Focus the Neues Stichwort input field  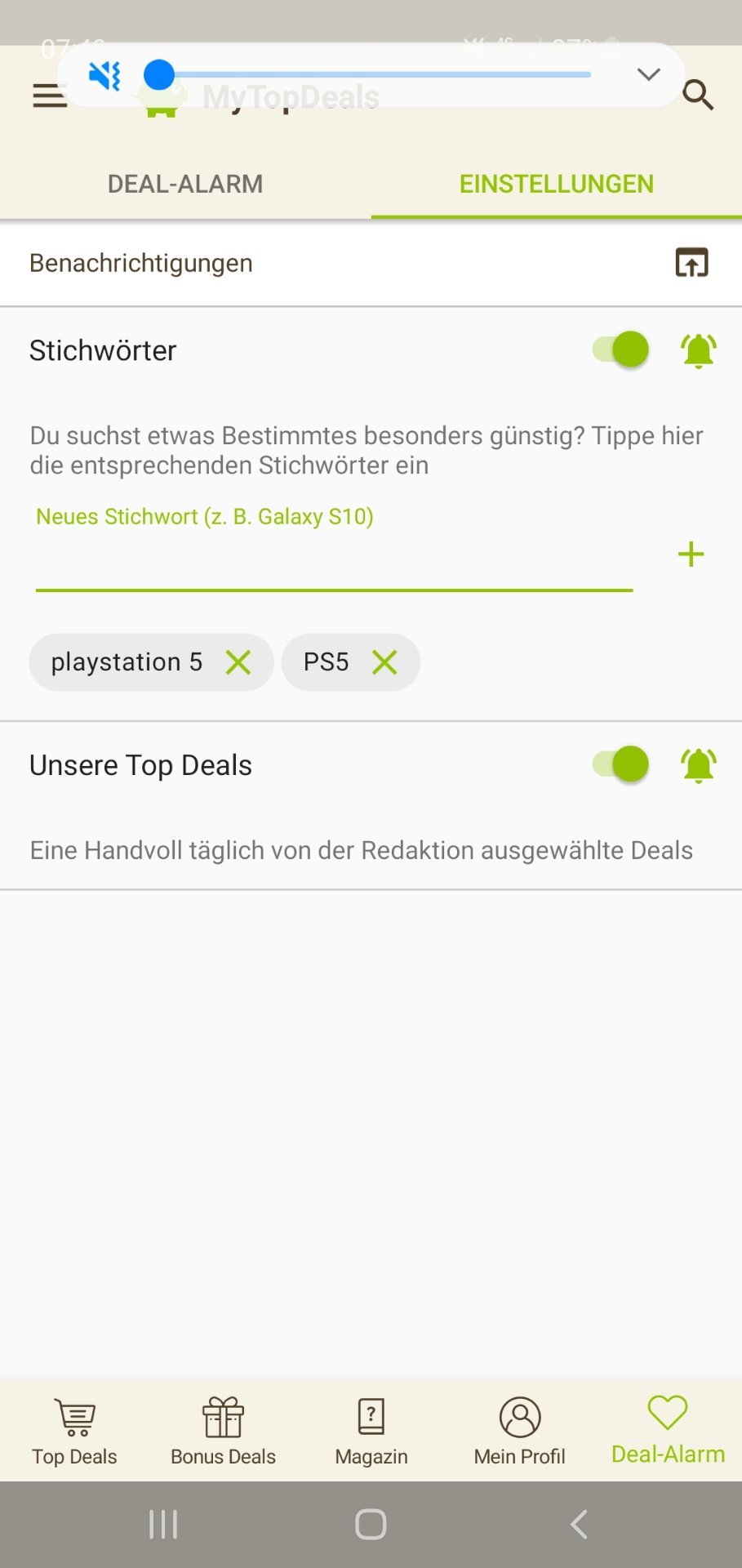click(x=333, y=559)
